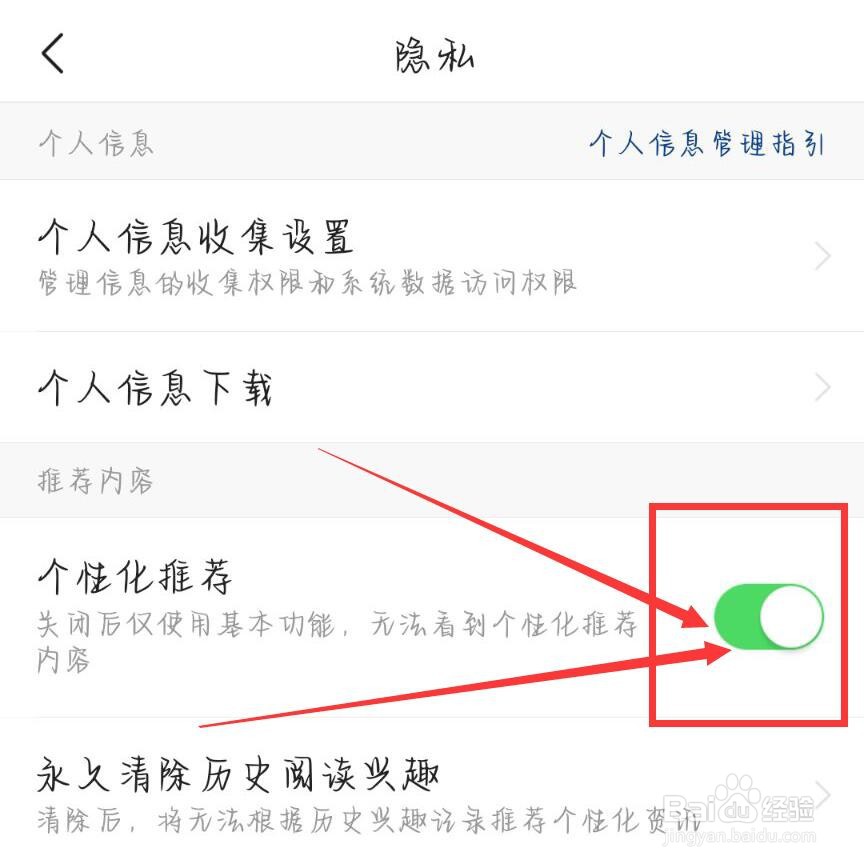Tap the back arrow to leave Privacy settings

pyautogui.click(x=52, y=55)
